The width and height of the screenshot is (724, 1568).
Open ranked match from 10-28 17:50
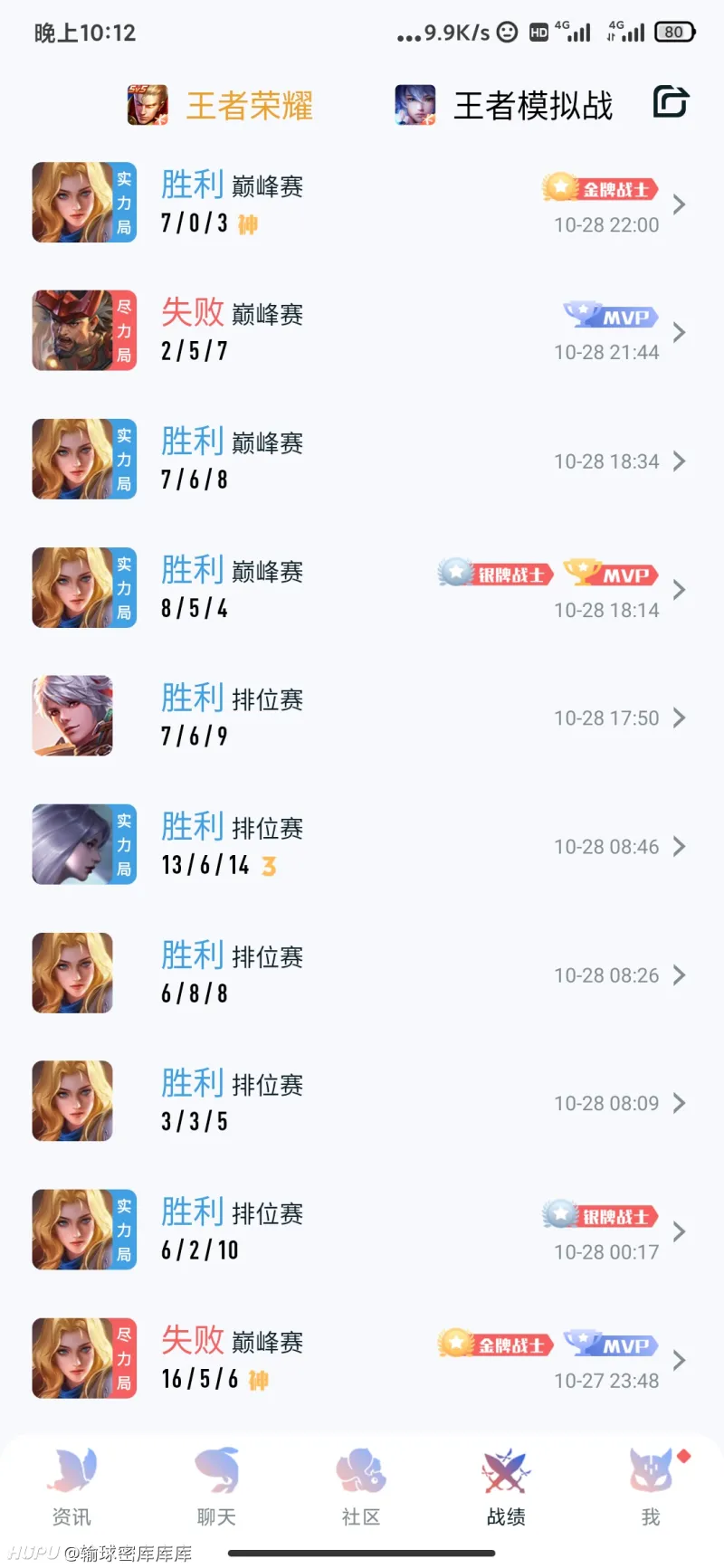pos(362,717)
